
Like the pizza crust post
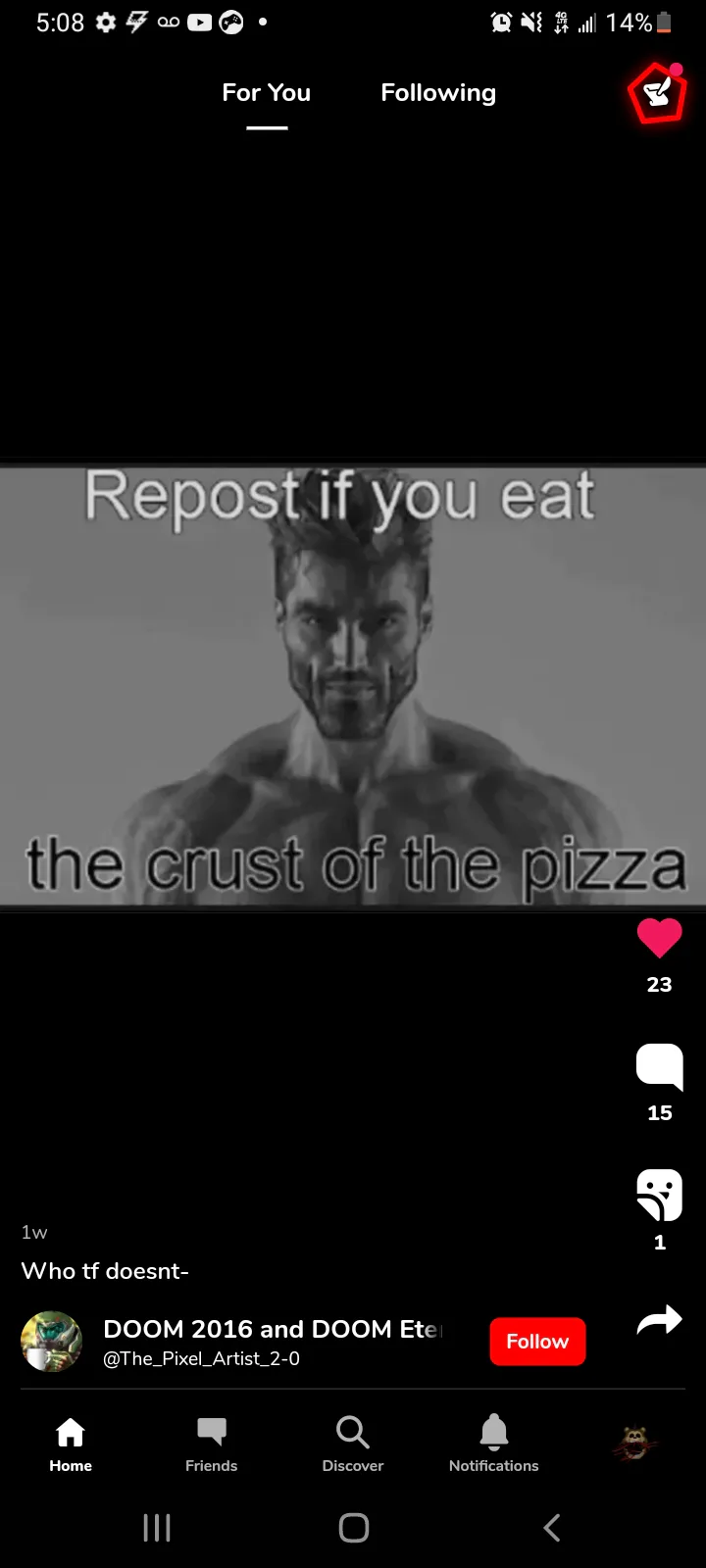point(659,939)
